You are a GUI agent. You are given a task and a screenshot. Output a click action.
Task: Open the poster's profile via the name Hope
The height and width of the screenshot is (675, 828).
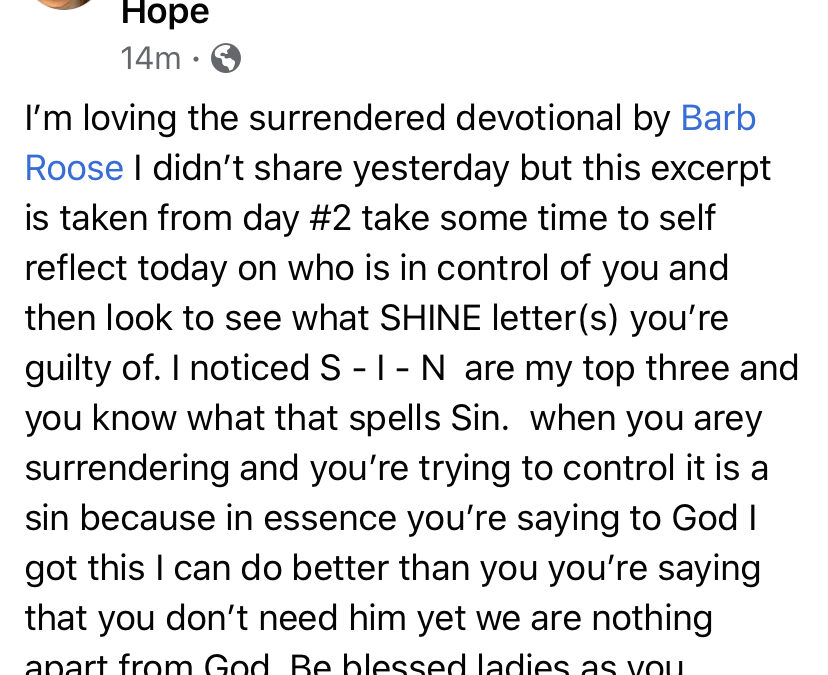coord(165,13)
